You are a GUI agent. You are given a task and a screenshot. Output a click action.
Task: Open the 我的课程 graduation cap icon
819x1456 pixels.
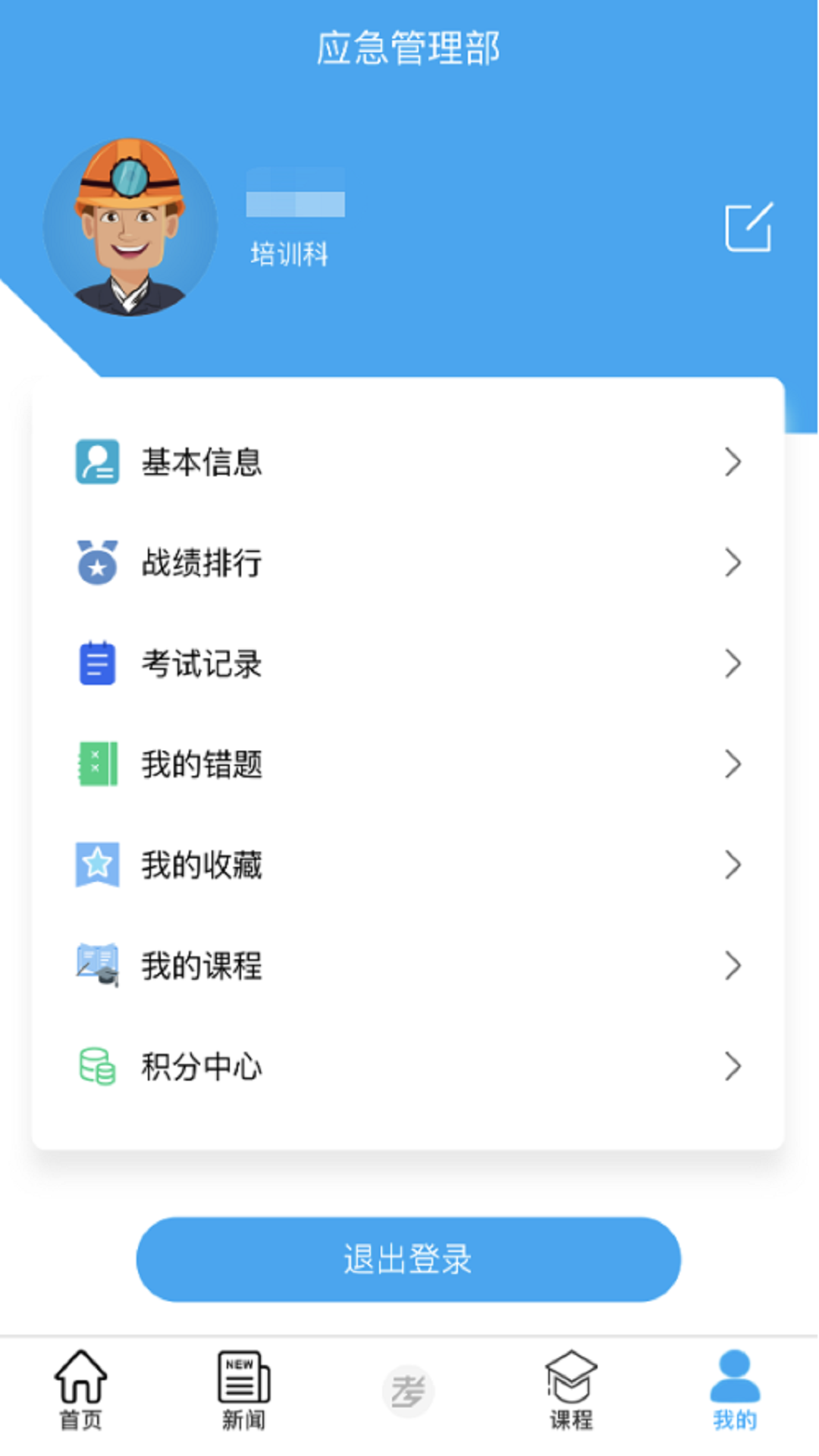(x=96, y=965)
